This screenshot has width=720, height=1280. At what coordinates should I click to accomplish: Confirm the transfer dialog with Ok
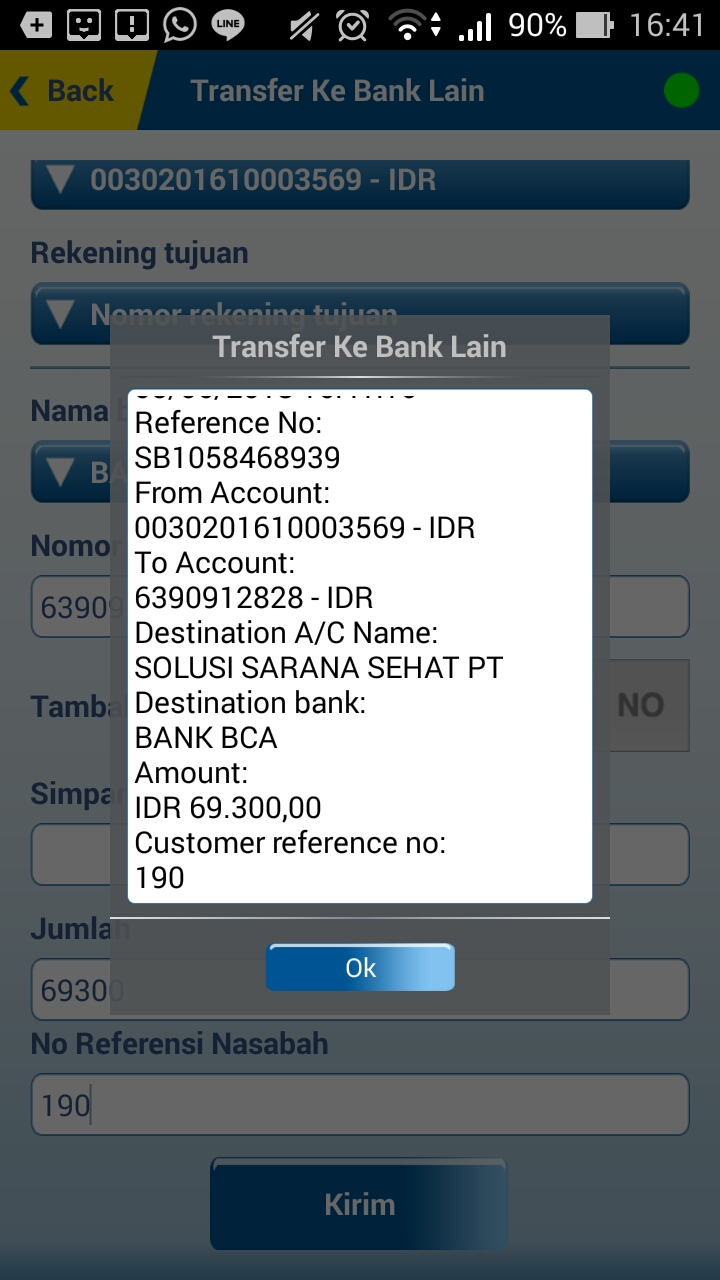tap(360, 967)
